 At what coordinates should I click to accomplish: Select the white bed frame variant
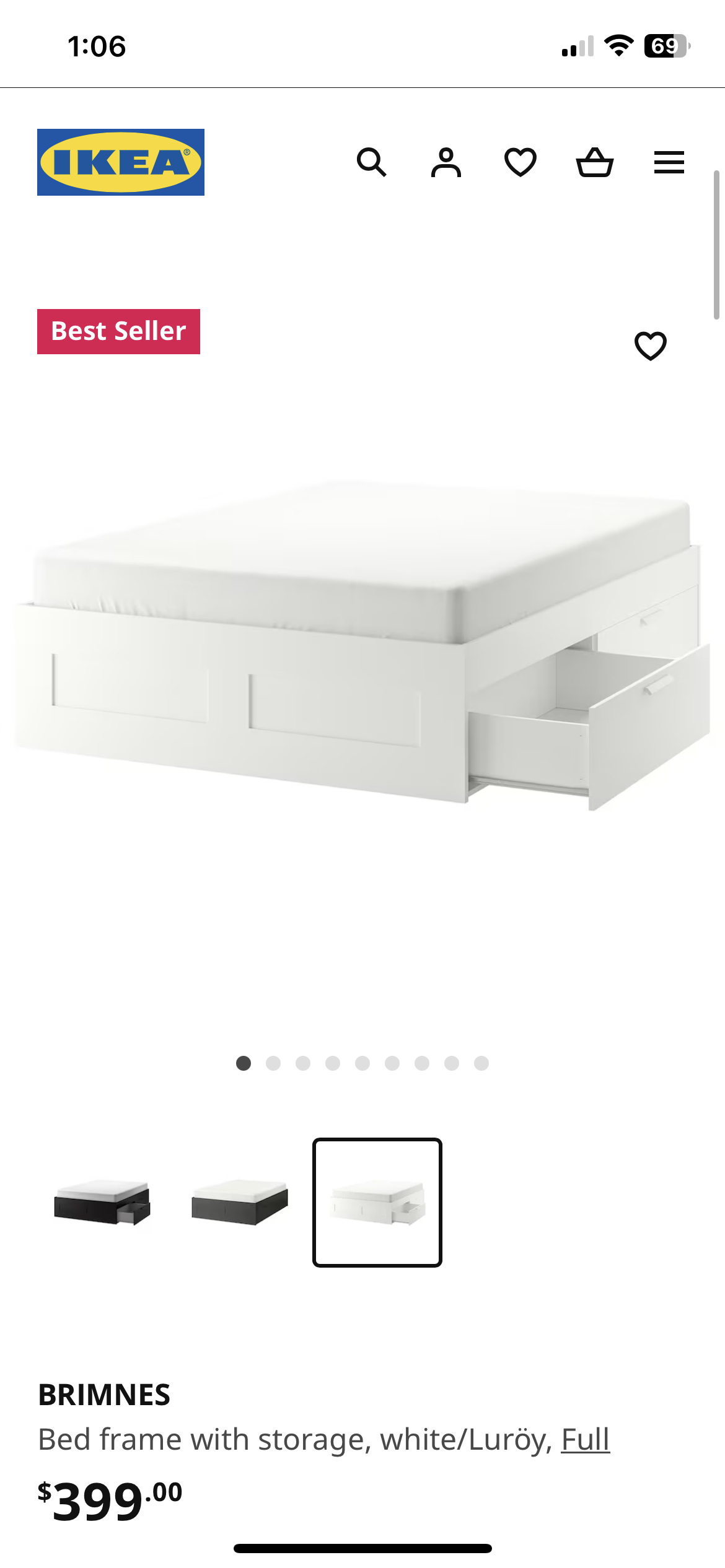click(x=377, y=1203)
